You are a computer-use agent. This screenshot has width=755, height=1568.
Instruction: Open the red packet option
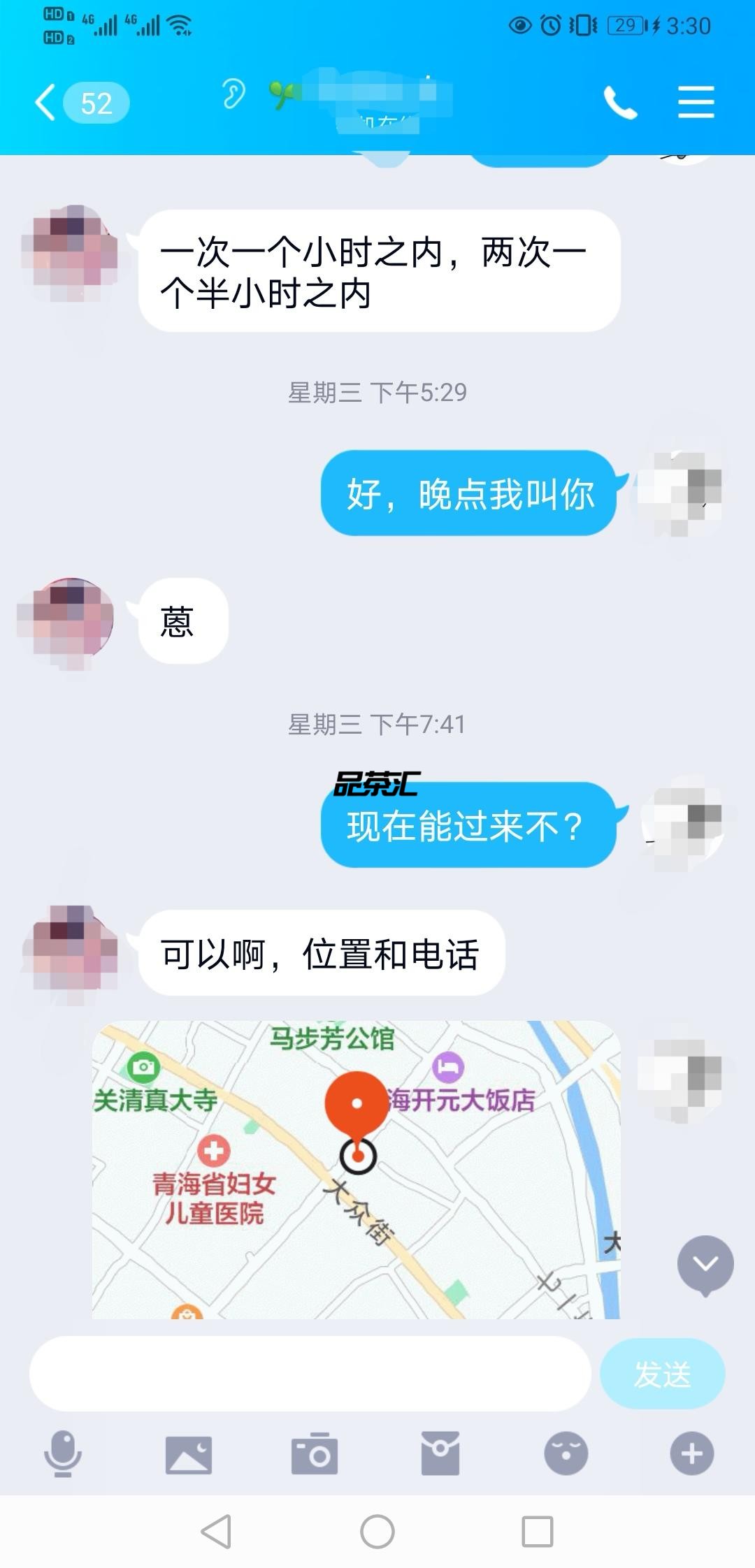[x=440, y=1454]
